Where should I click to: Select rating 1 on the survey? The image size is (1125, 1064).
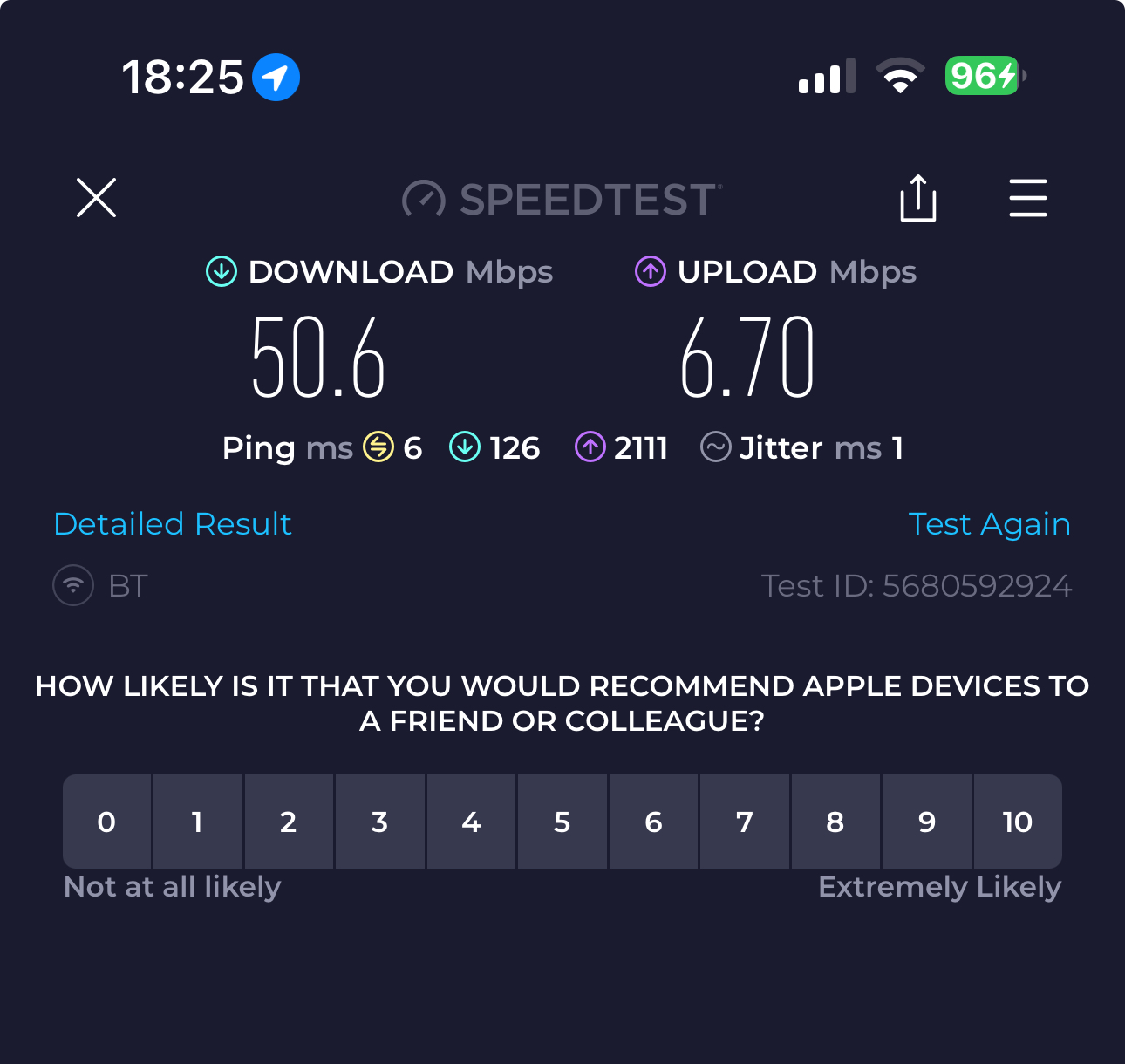pos(198,822)
